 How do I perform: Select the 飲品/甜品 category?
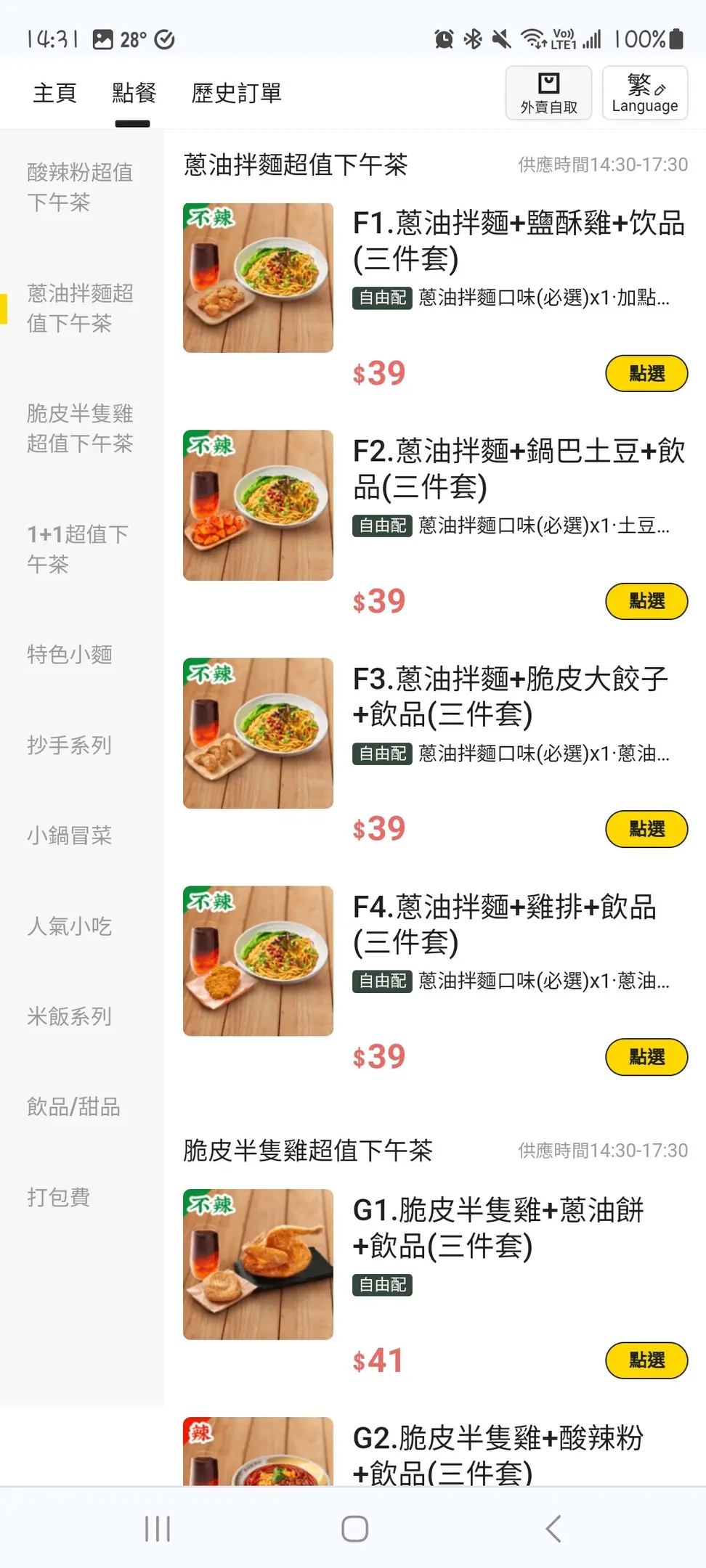pyautogui.click(x=74, y=1107)
